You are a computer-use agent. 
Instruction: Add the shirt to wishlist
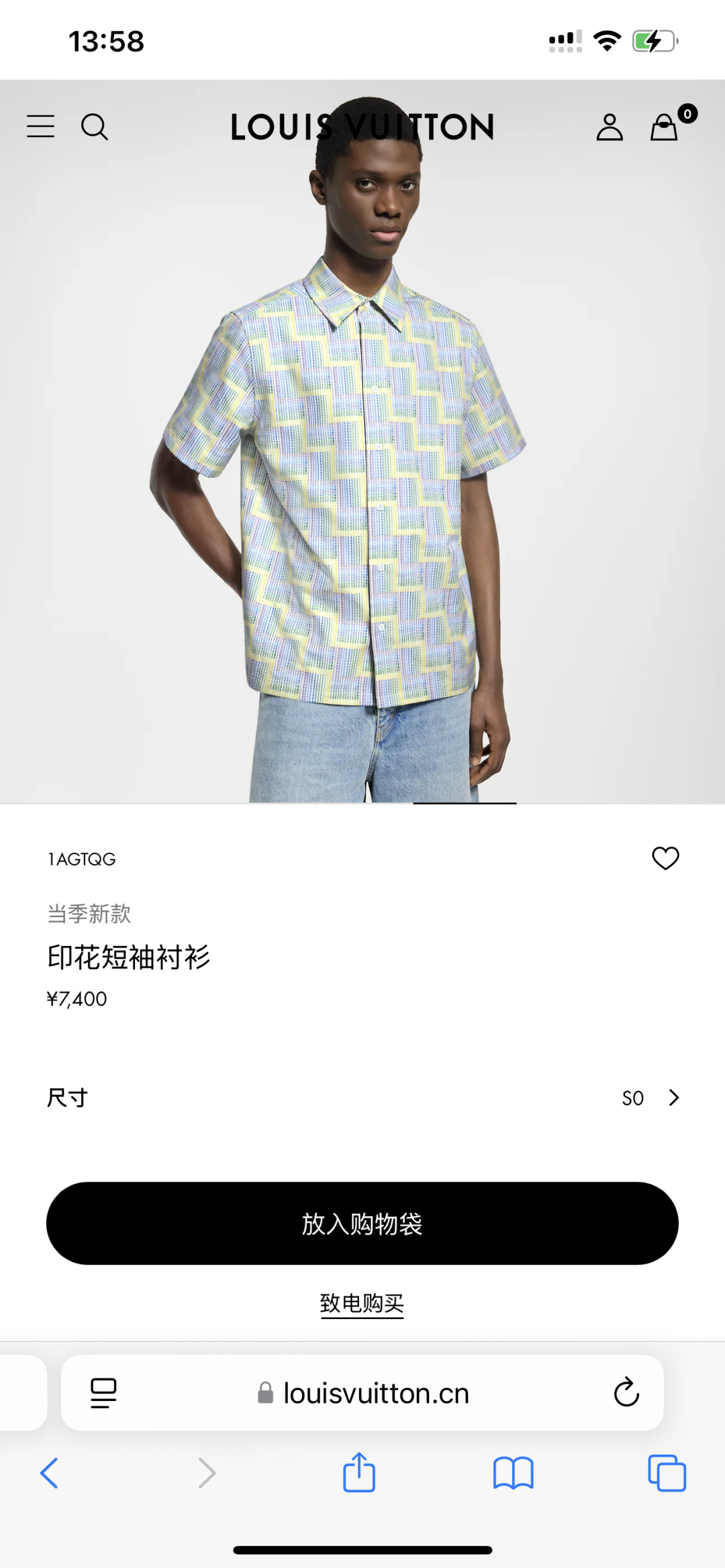point(665,858)
